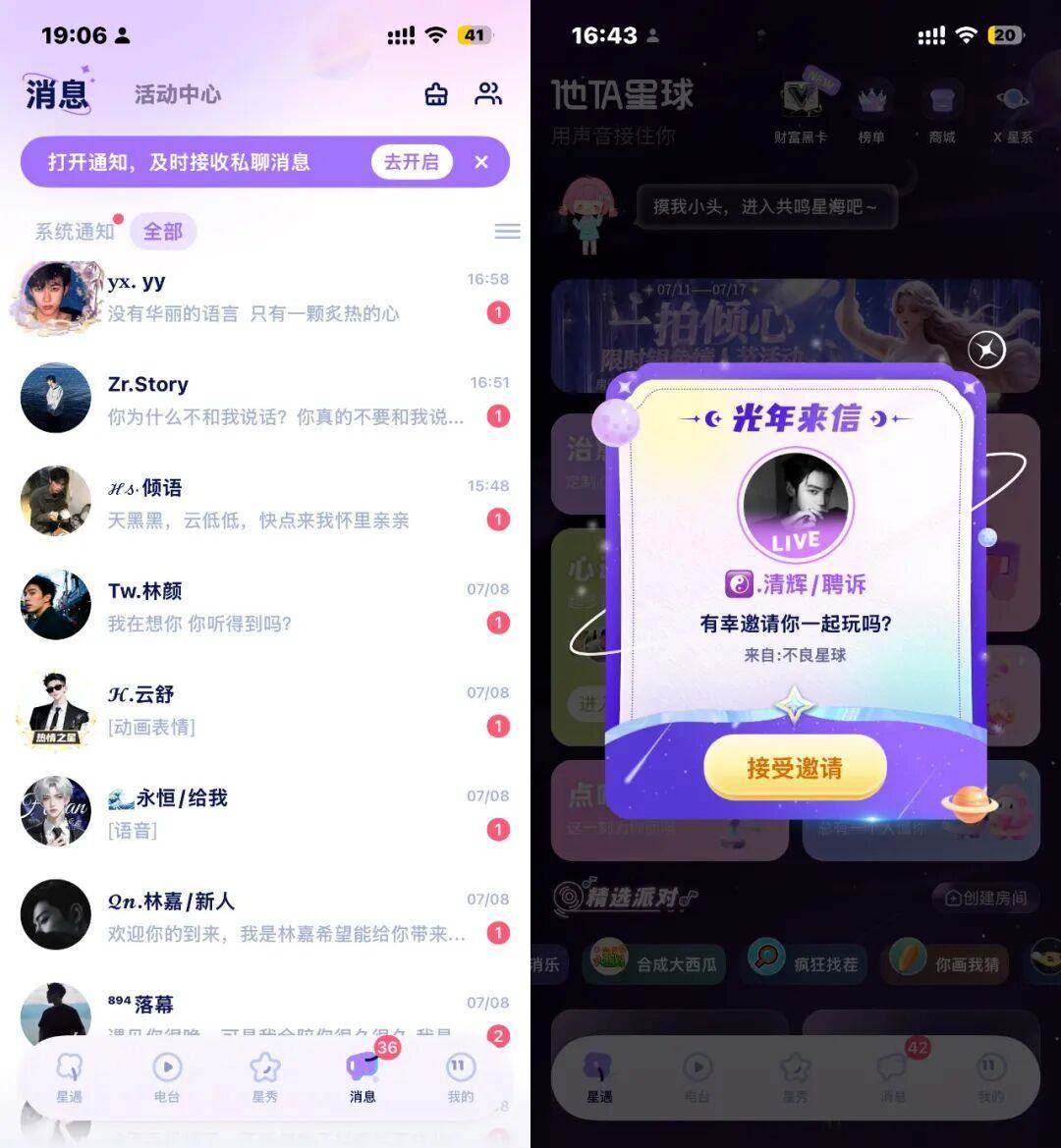Open the chat with H.云舒

tap(265, 709)
